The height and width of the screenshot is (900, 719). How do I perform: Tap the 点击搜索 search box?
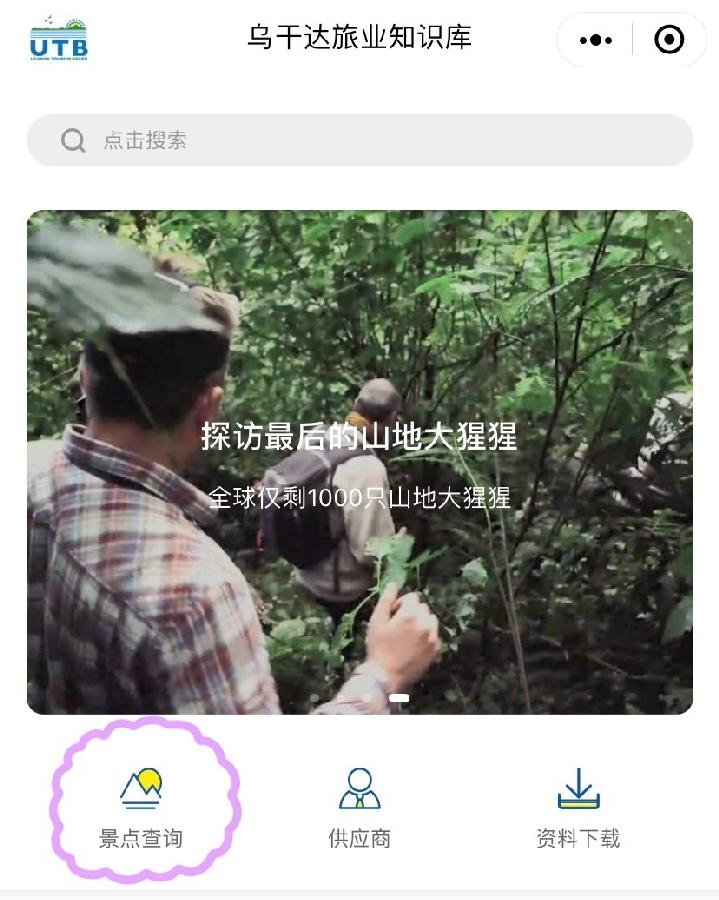[x=359, y=140]
